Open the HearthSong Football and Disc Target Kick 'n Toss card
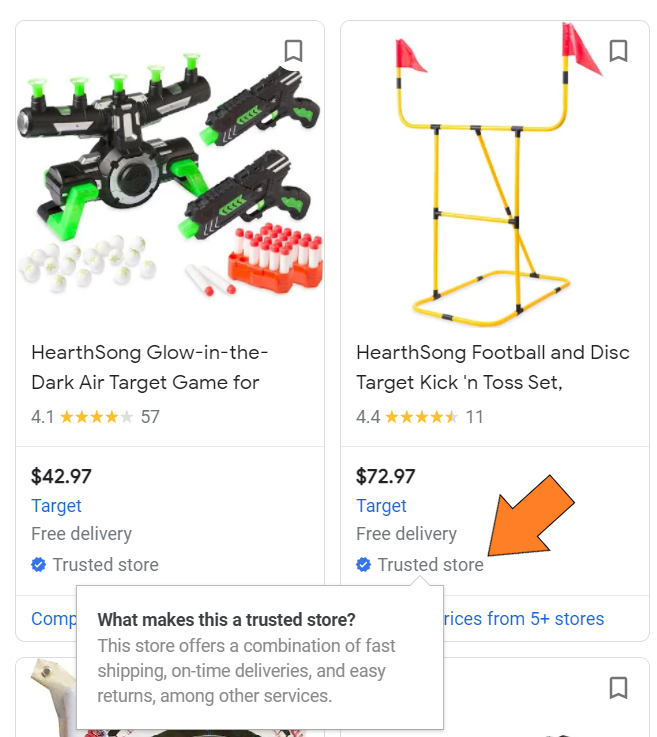This screenshot has height=737, width=657. tap(492, 367)
